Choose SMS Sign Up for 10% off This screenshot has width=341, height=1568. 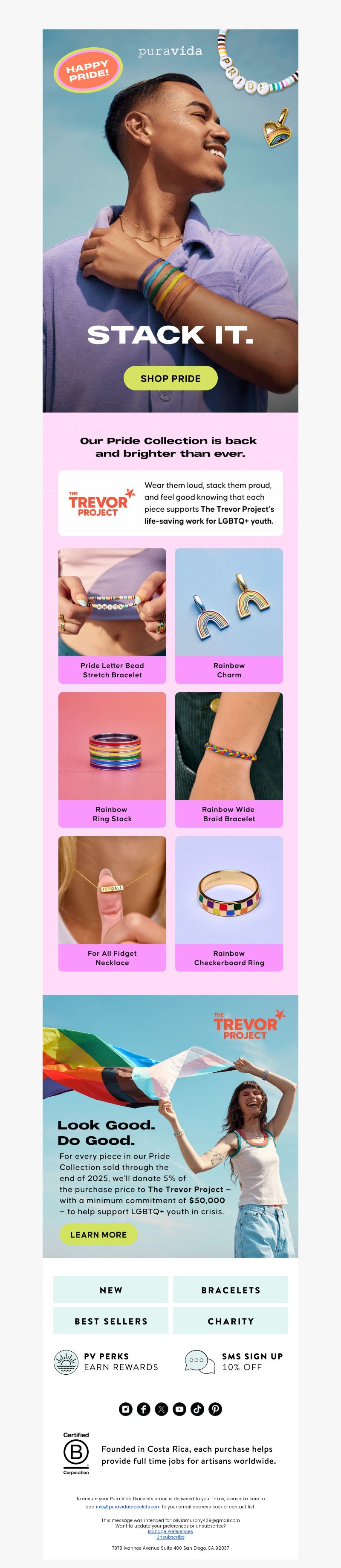[234, 1362]
